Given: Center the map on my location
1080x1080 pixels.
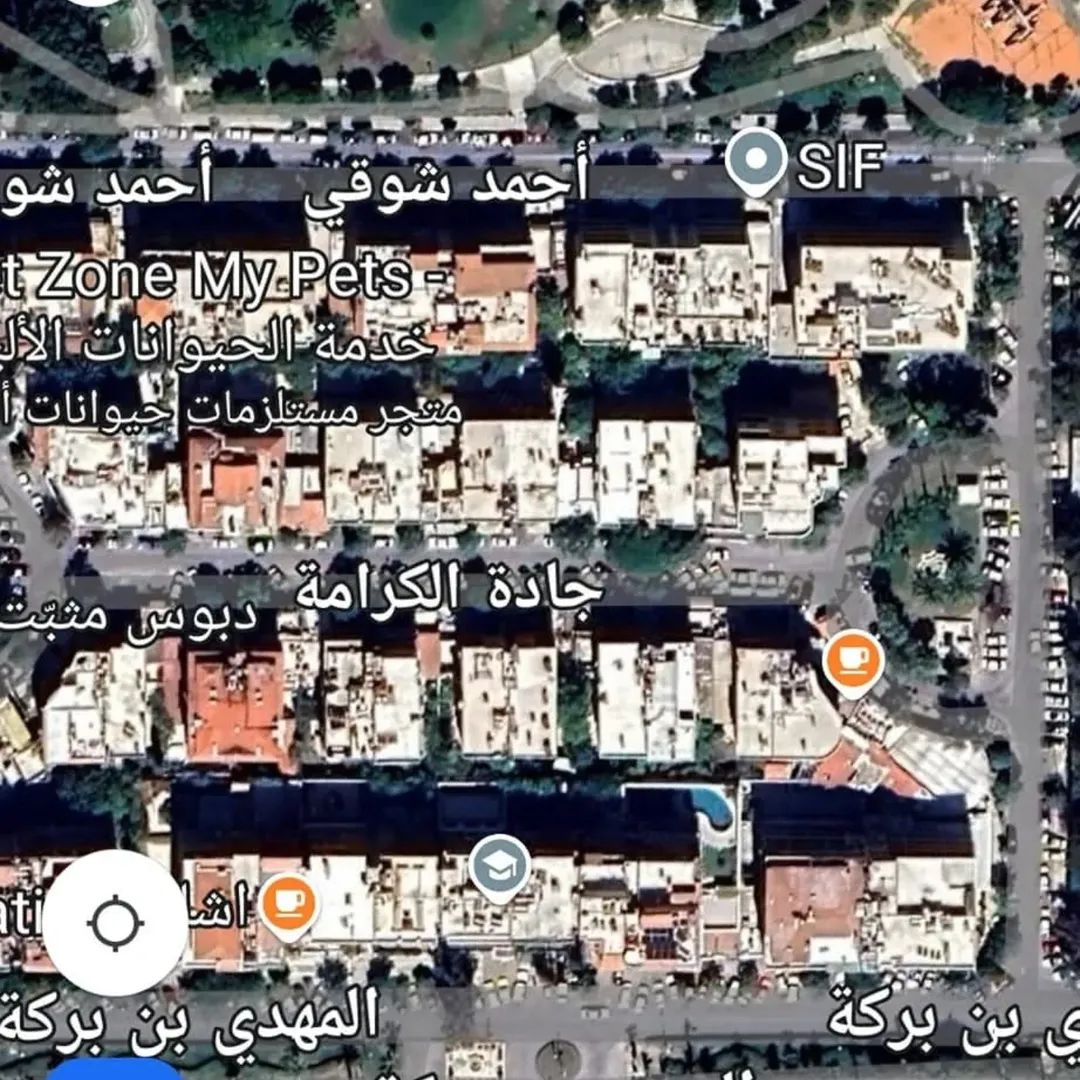Looking at the screenshot, I should pyautogui.click(x=115, y=922).
